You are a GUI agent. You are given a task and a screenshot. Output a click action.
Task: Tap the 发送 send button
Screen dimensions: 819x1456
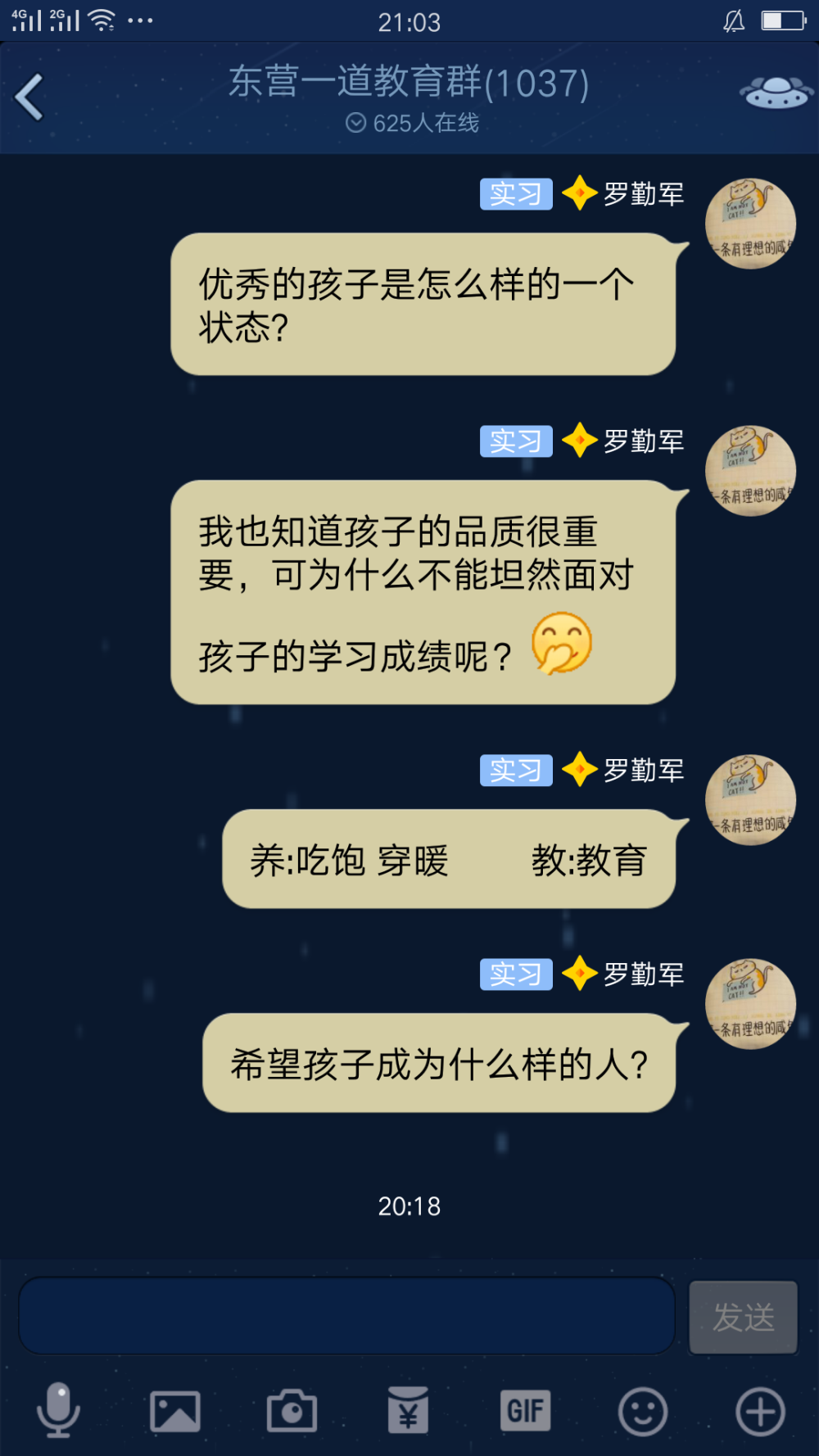pyautogui.click(x=744, y=1318)
